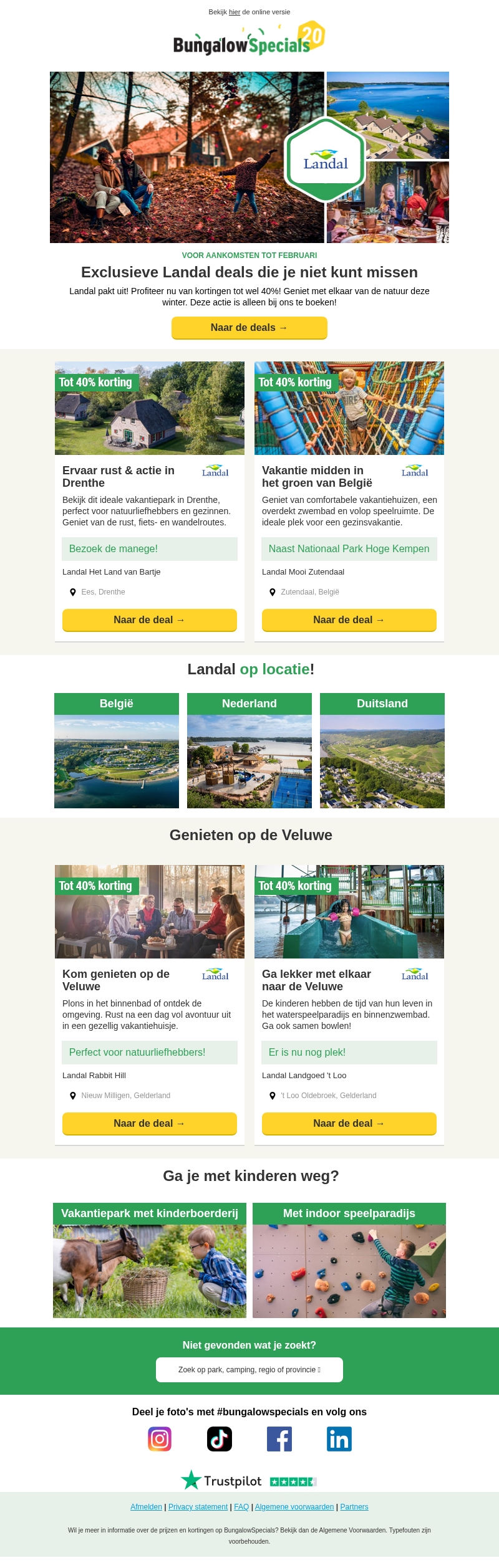Open the deal for Landal Rabbit Hill
499x1568 pixels.
pos(150,1124)
